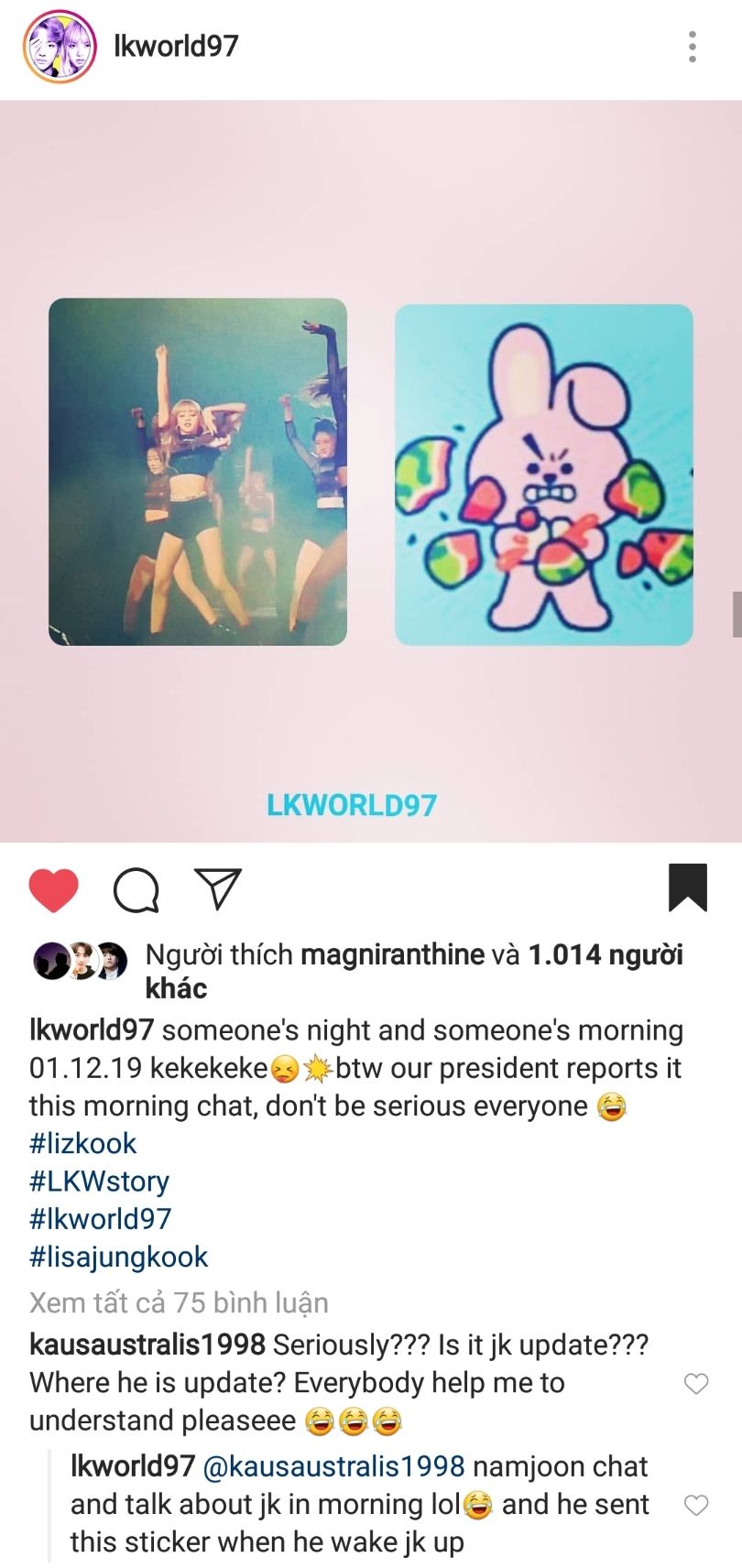This screenshot has height=1568, width=742.
Task: Open lkworld97 profile from header username
Action: 176,46
